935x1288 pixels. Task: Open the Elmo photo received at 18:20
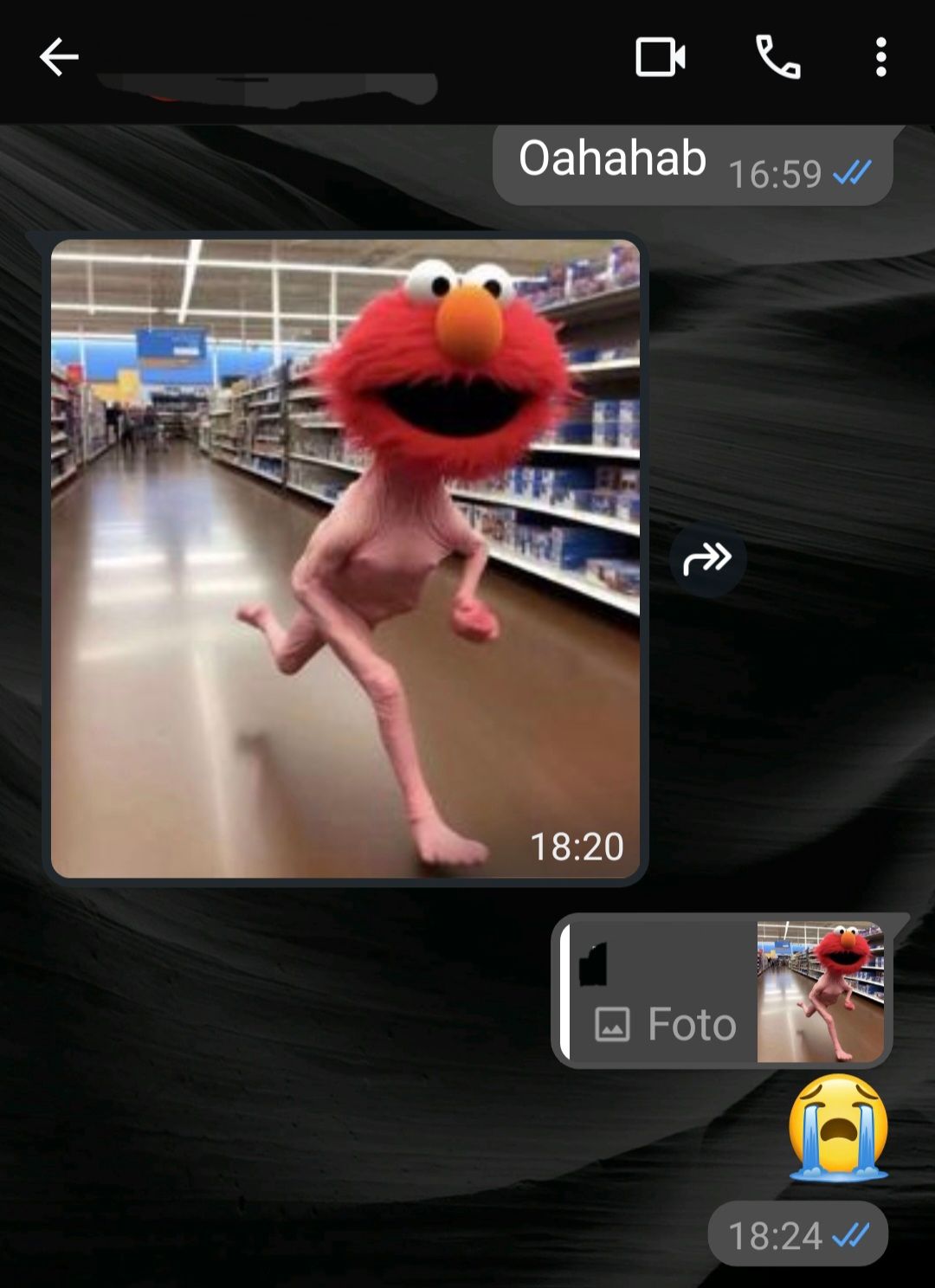click(345, 558)
